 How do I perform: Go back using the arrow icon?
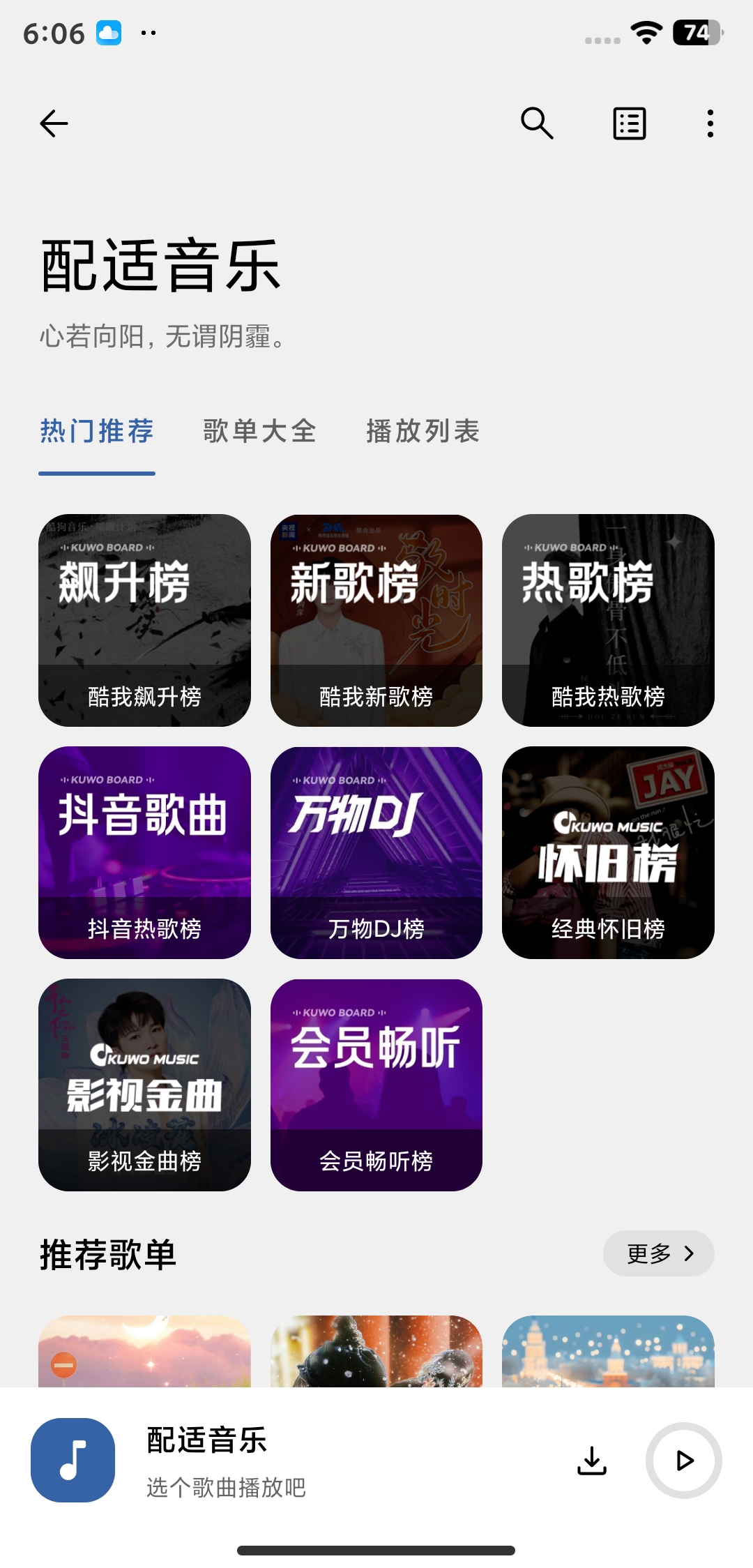54,124
